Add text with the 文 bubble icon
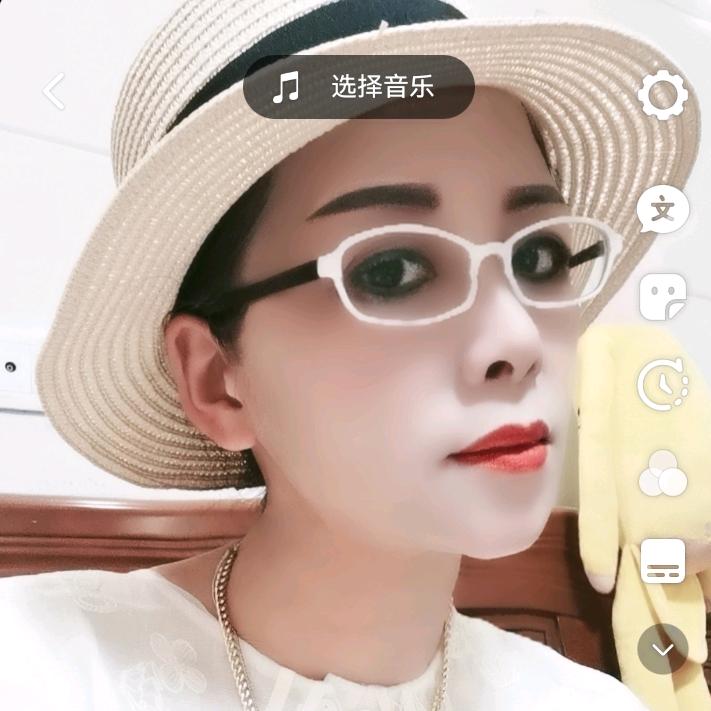 [662, 209]
